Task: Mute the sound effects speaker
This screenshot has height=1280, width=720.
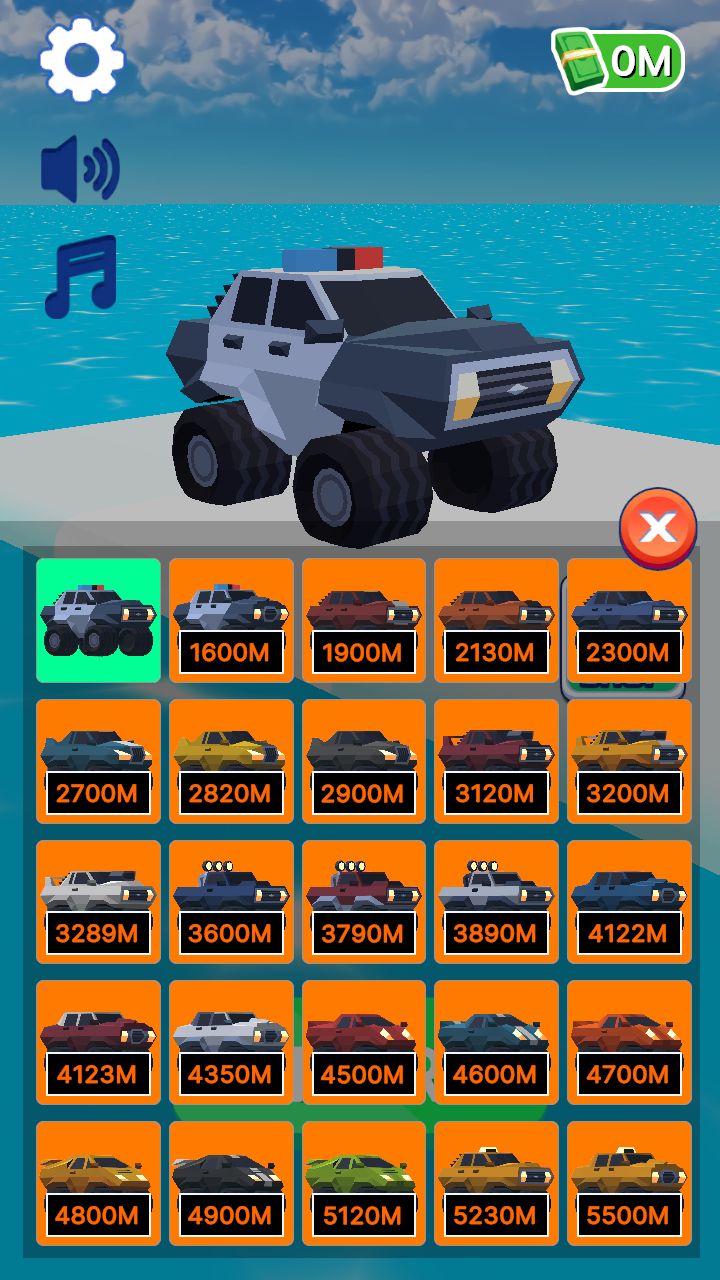Action: [80, 169]
